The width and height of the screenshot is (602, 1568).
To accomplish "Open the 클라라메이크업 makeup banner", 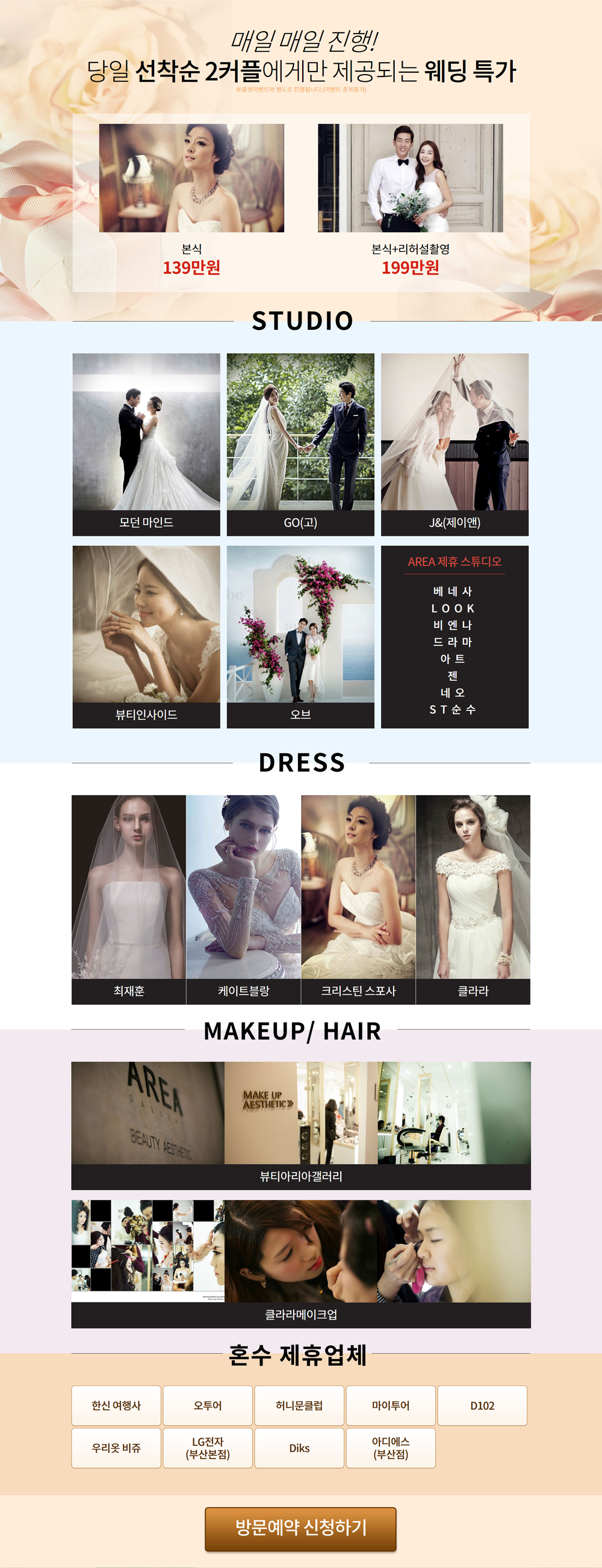I will [x=300, y=1263].
